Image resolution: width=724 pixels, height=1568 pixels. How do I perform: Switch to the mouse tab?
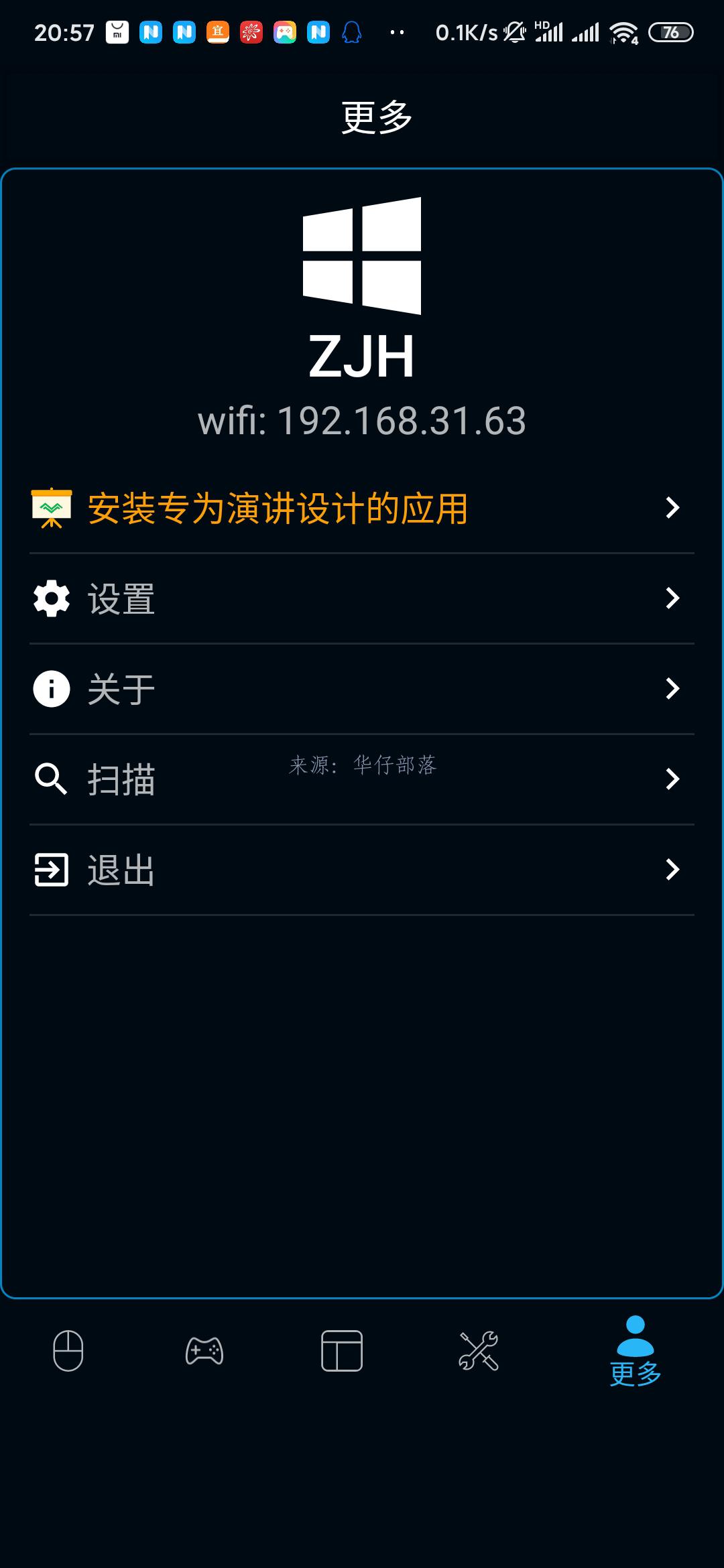(68, 1351)
